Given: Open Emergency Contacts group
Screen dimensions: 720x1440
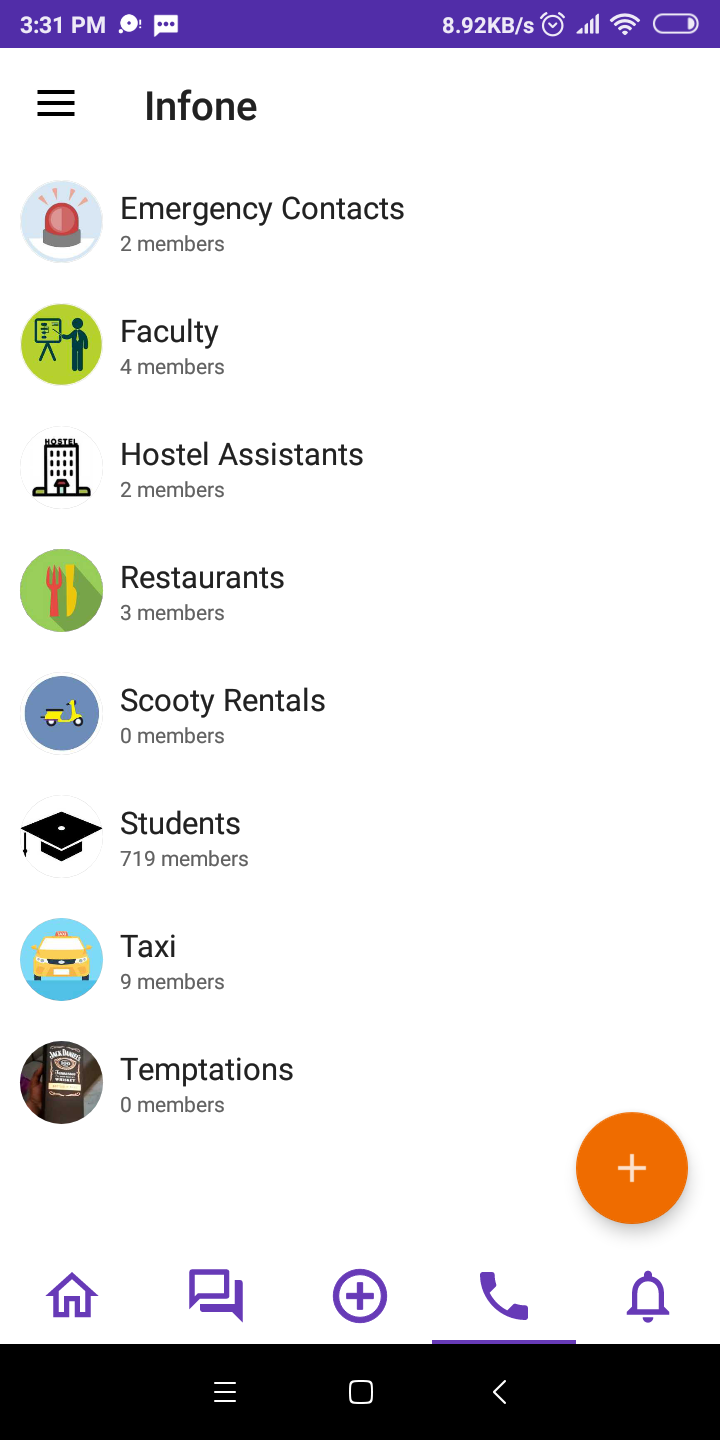Looking at the screenshot, I should pyautogui.click(x=262, y=223).
